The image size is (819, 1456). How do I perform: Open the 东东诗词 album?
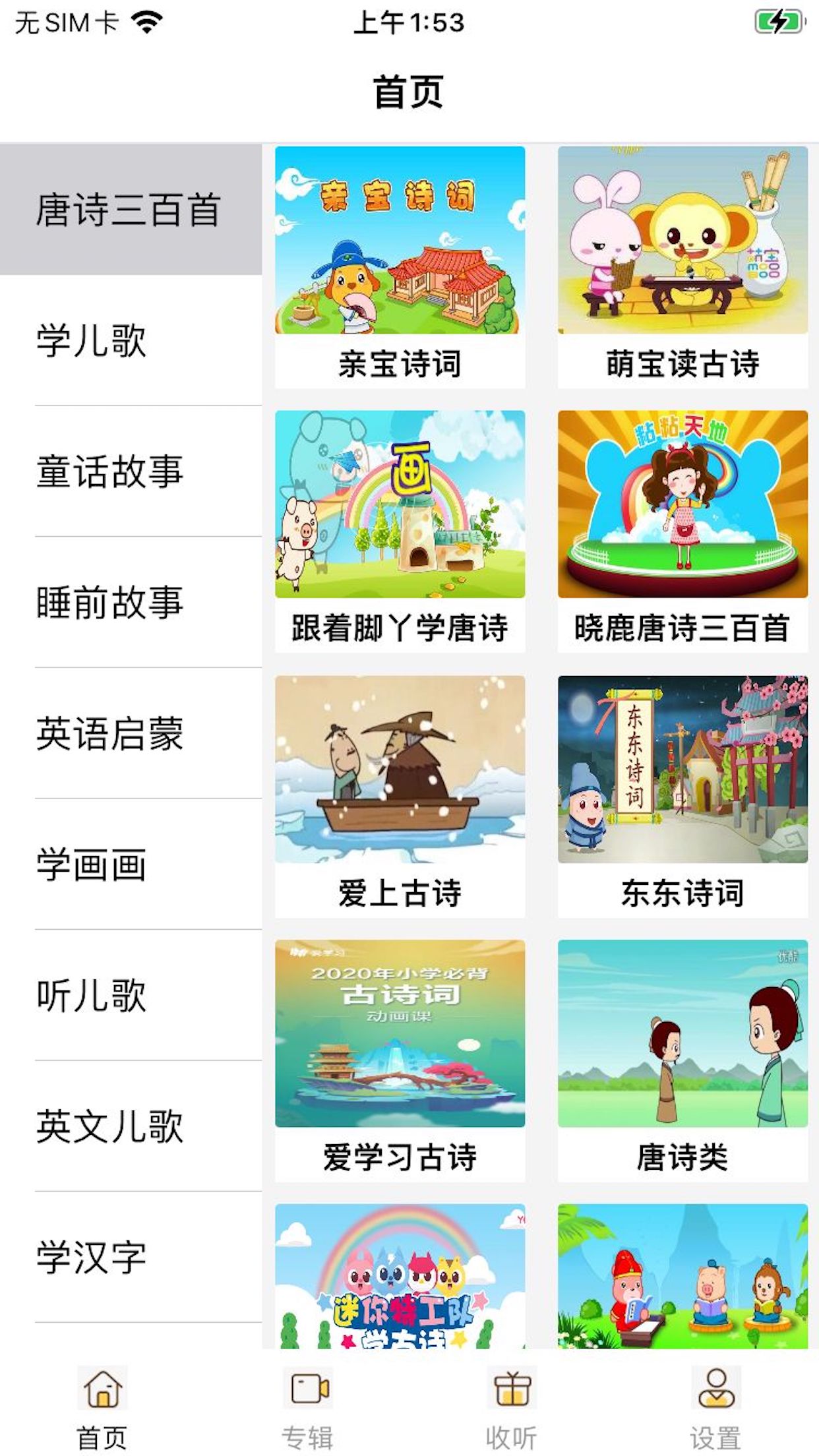pos(682,796)
